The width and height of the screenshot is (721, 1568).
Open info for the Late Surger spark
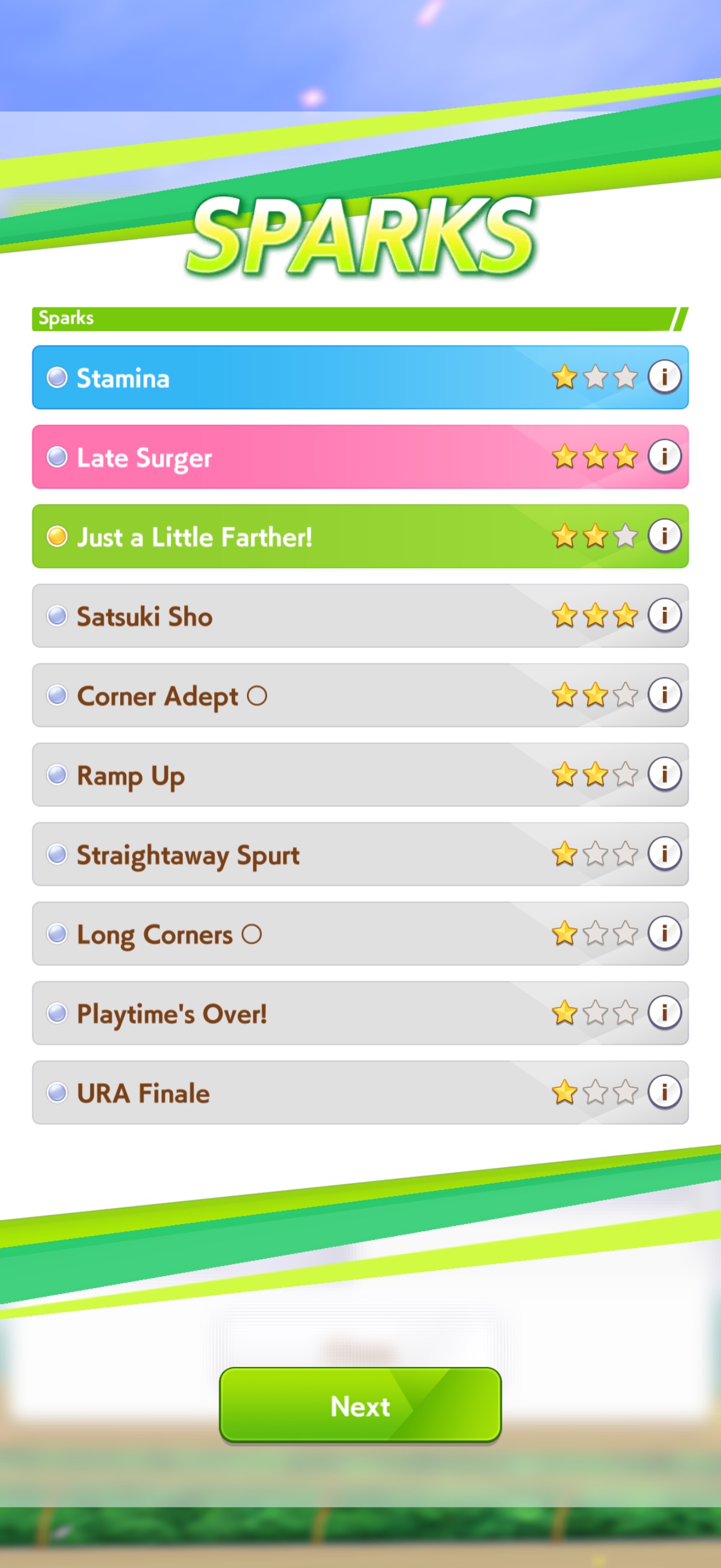click(664, 456)
